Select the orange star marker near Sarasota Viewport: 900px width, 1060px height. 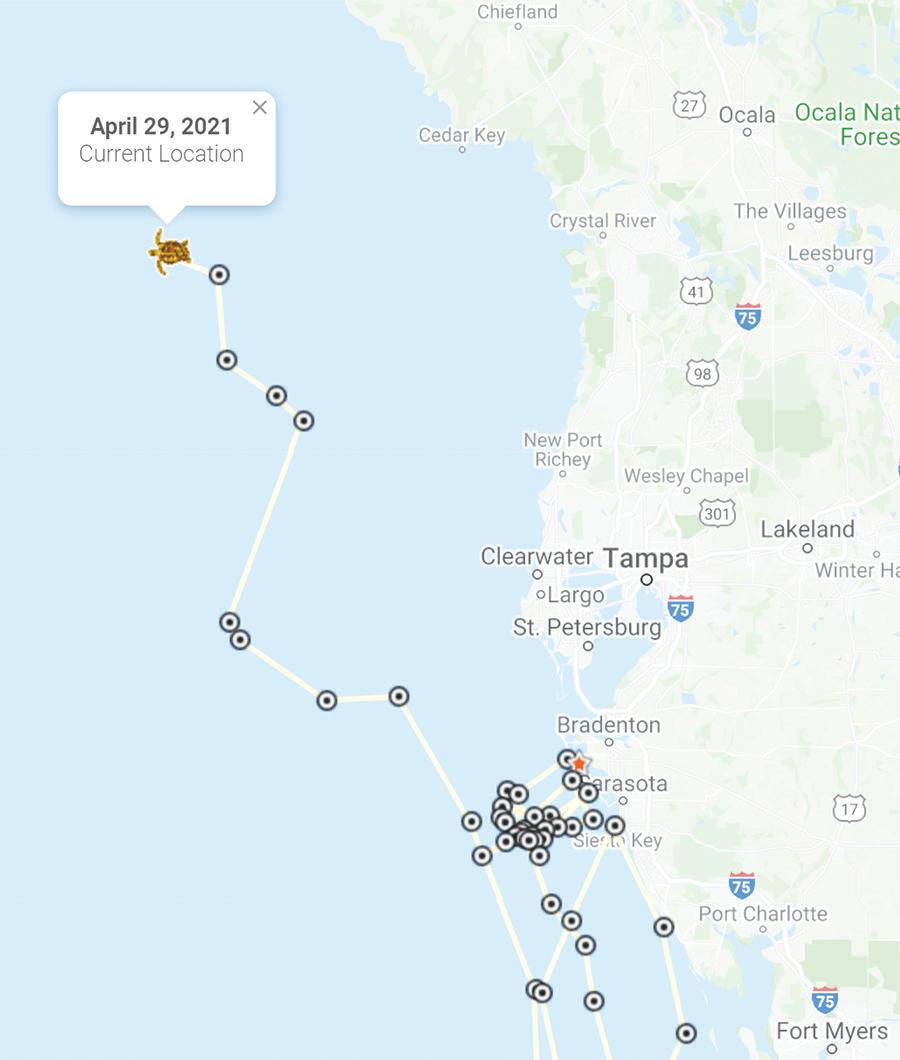tap(579, 764)
